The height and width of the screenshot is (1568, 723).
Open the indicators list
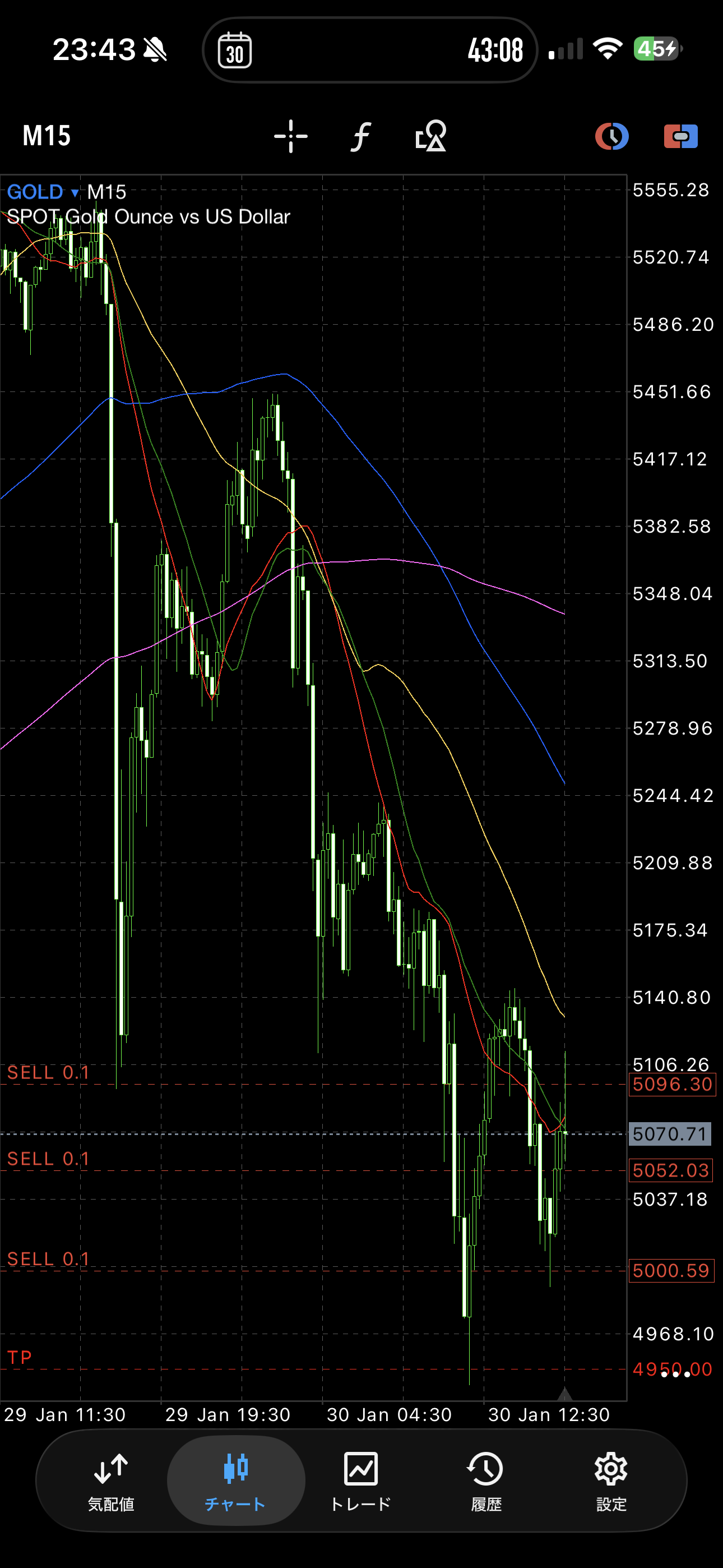(x=361, y=136)
